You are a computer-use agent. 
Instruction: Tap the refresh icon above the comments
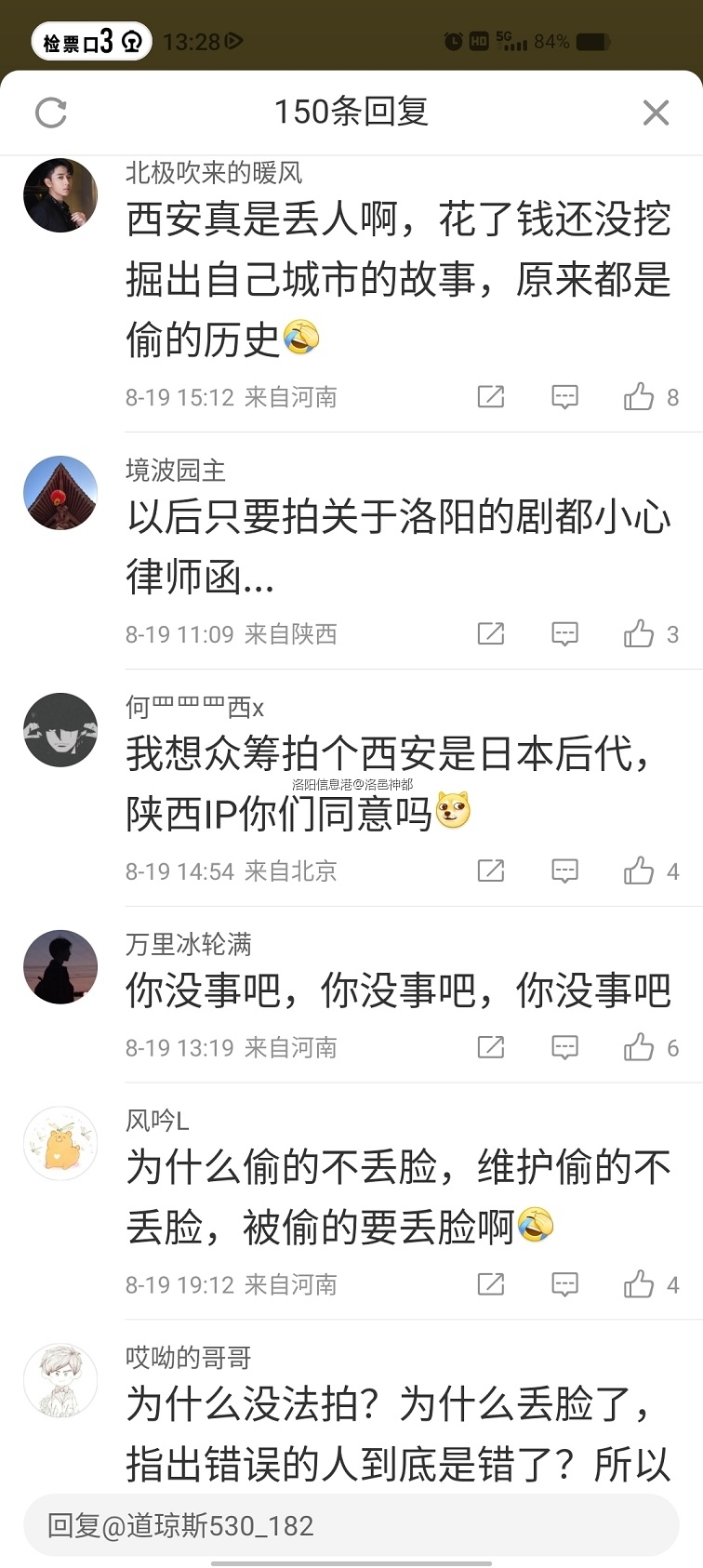point(52,112)
